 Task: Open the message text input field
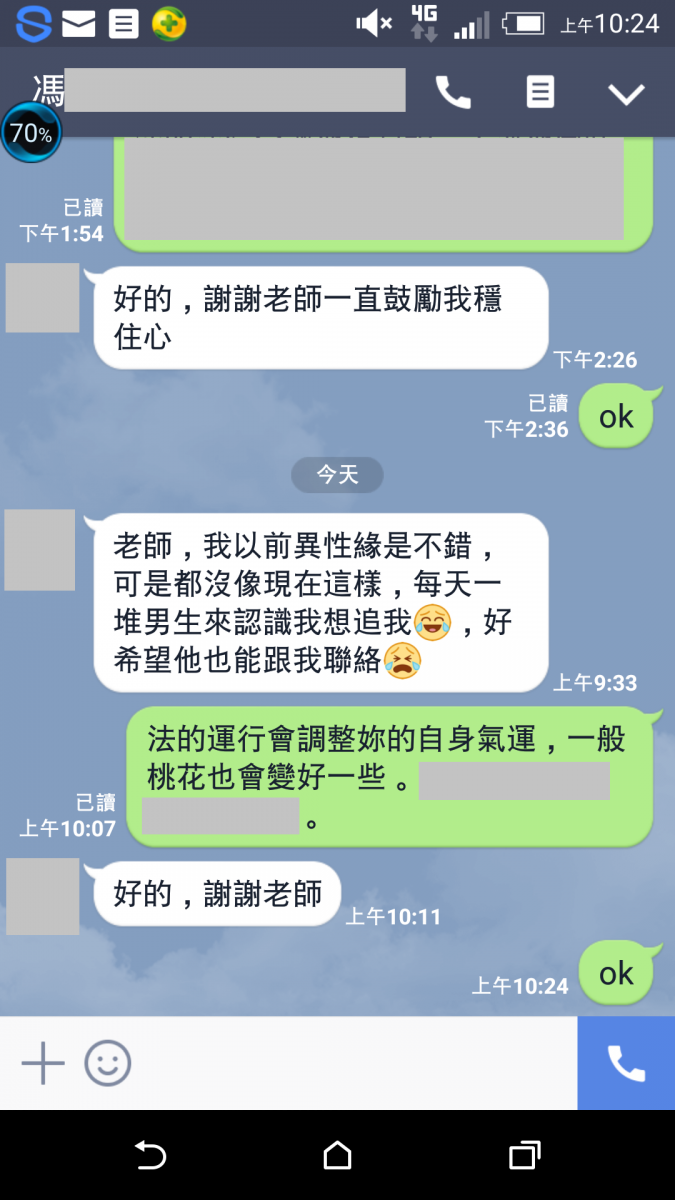350,1063
